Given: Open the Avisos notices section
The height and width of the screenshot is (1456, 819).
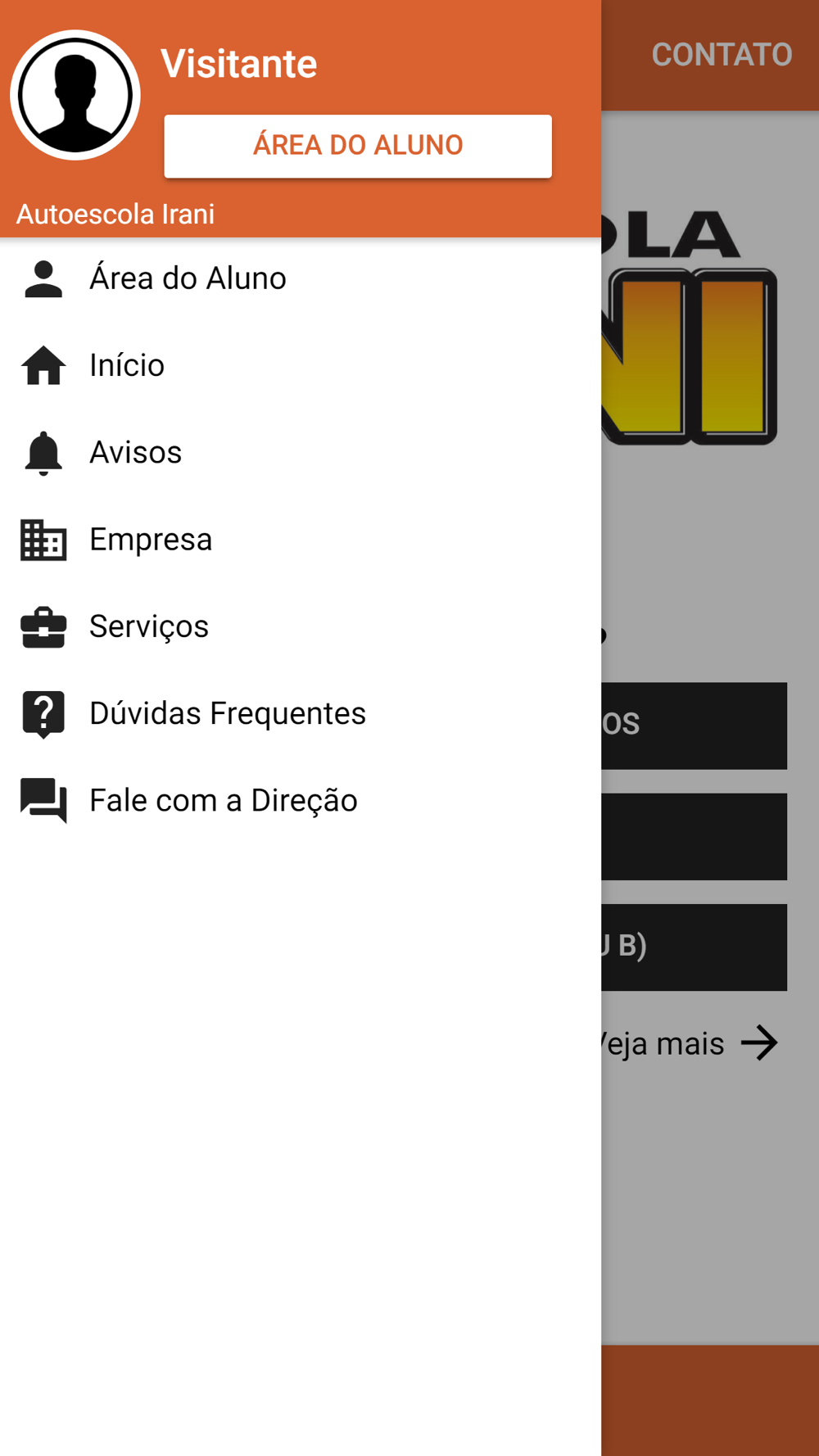Looking at the screenshot, I should 301,452.
